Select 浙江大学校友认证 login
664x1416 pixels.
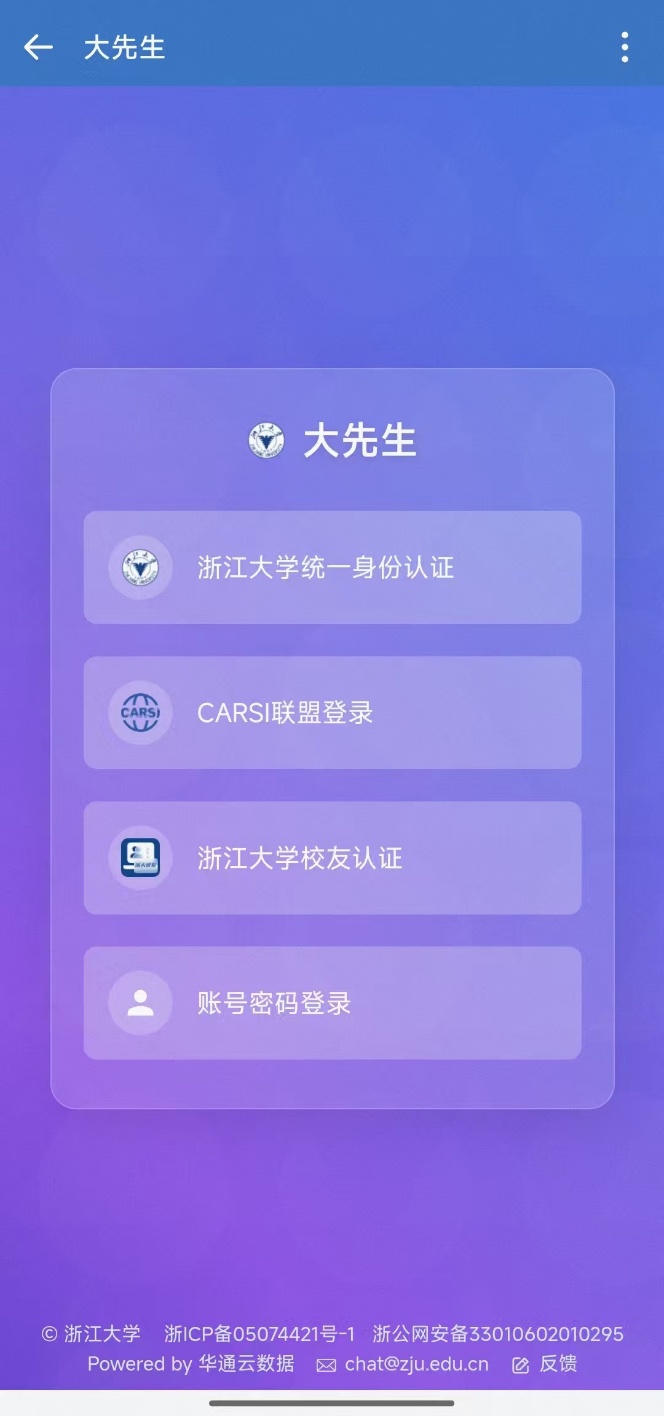[x=332, y=858]
